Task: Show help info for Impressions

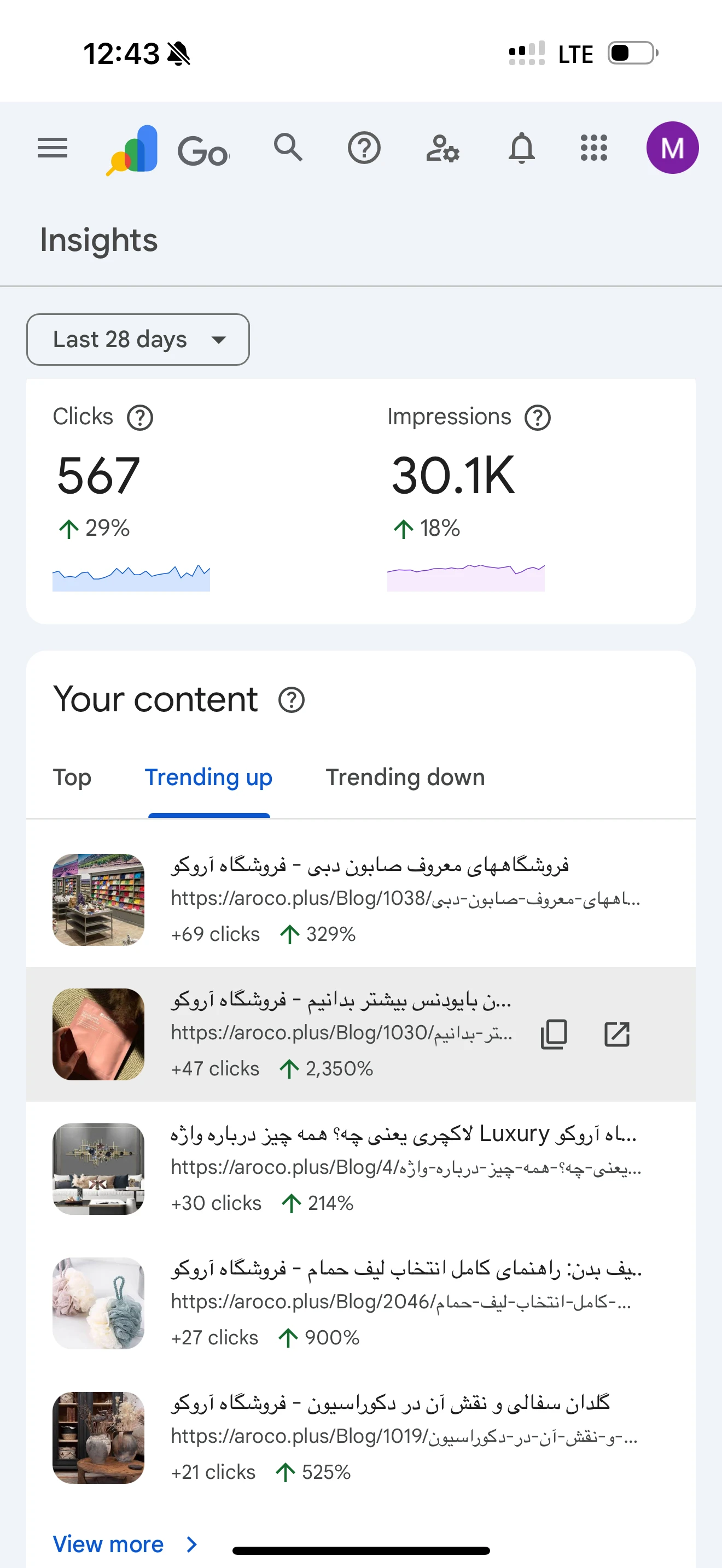Action: pos(538,418)
